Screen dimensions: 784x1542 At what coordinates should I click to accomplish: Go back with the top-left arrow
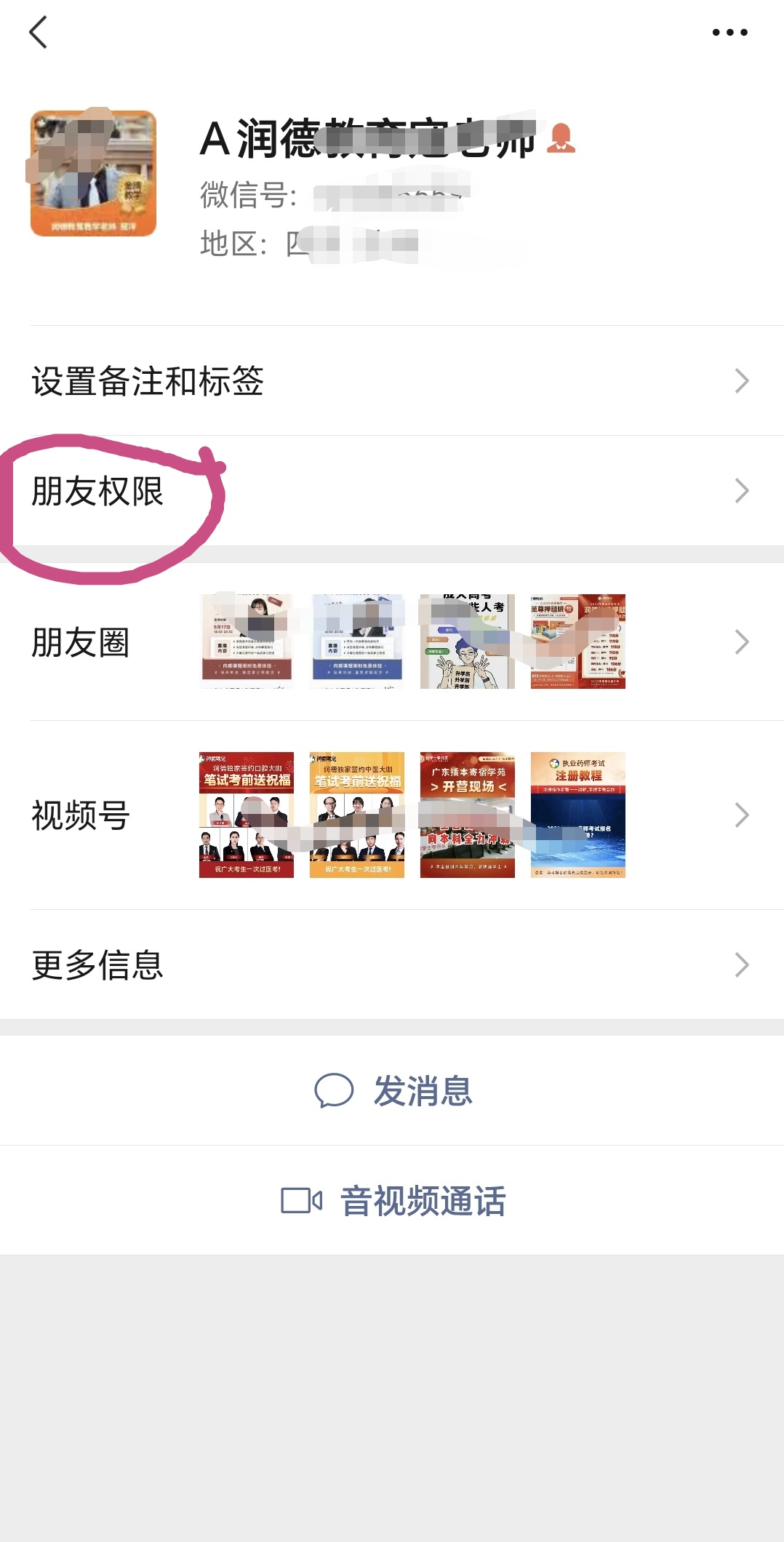(39, 33)
